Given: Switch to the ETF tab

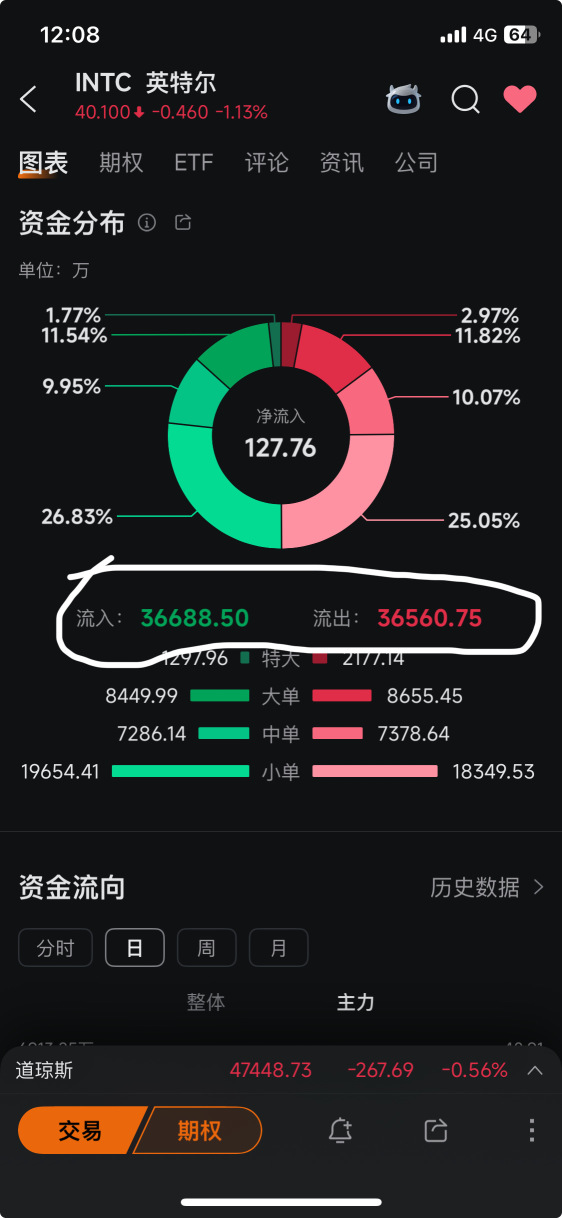Looking at the screenshot, I should click(194, 162).
